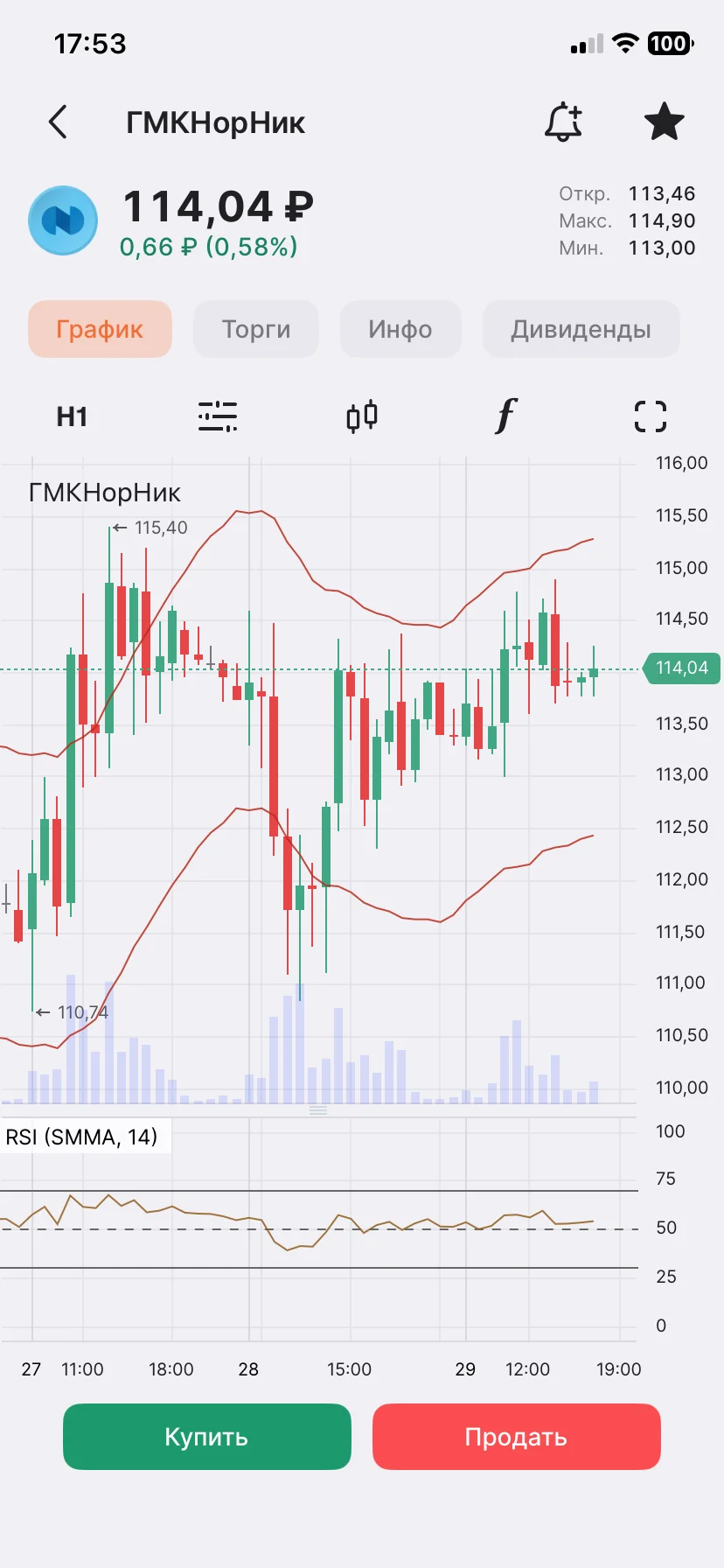Change the candlestick chart type
The image size is (724, 1568).
(x=362, y=416)
